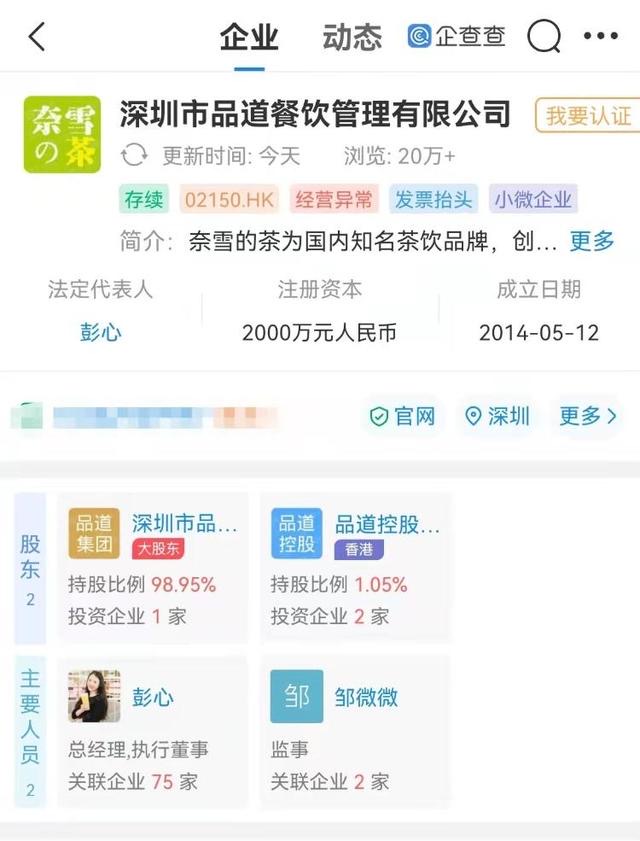The width and height of the screenshot is (640, 841).
Task: Open the 深圳 location chip
Action: [498, 416]
